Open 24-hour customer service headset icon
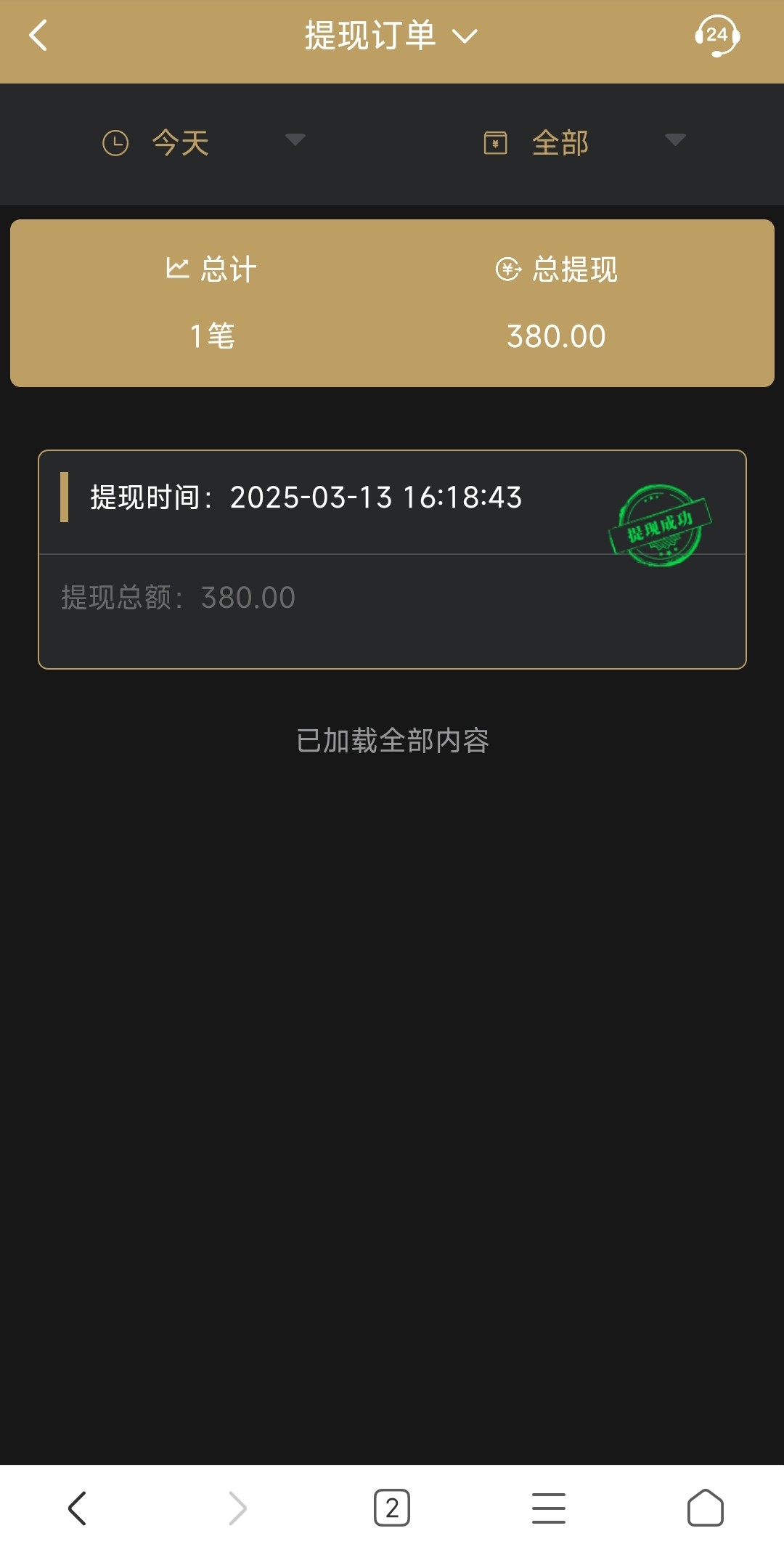784x1552 pixels. 716,36
